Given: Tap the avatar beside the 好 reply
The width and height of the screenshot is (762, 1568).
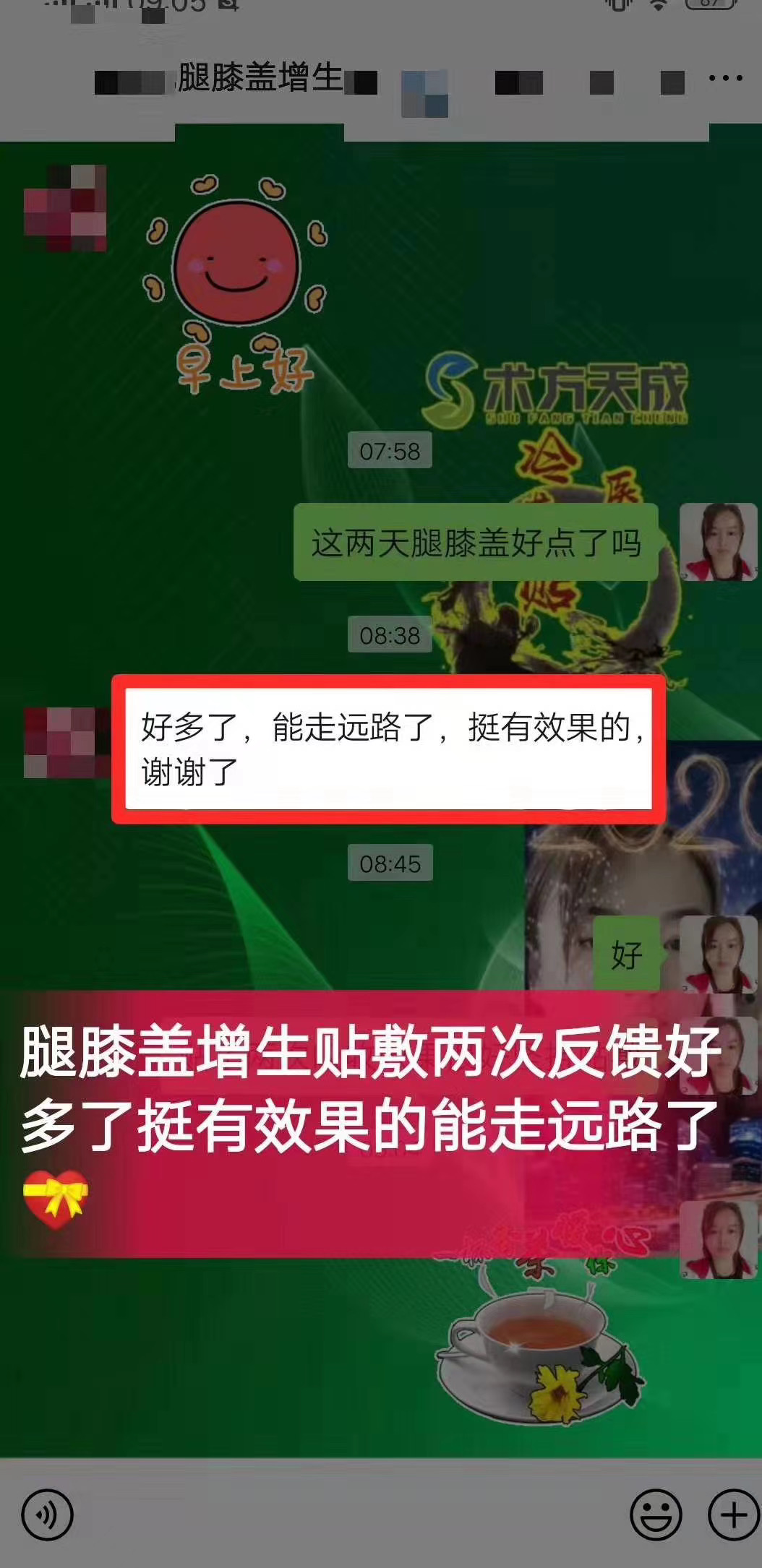Looking at the screenshot, I should click(x=718, y=954).
